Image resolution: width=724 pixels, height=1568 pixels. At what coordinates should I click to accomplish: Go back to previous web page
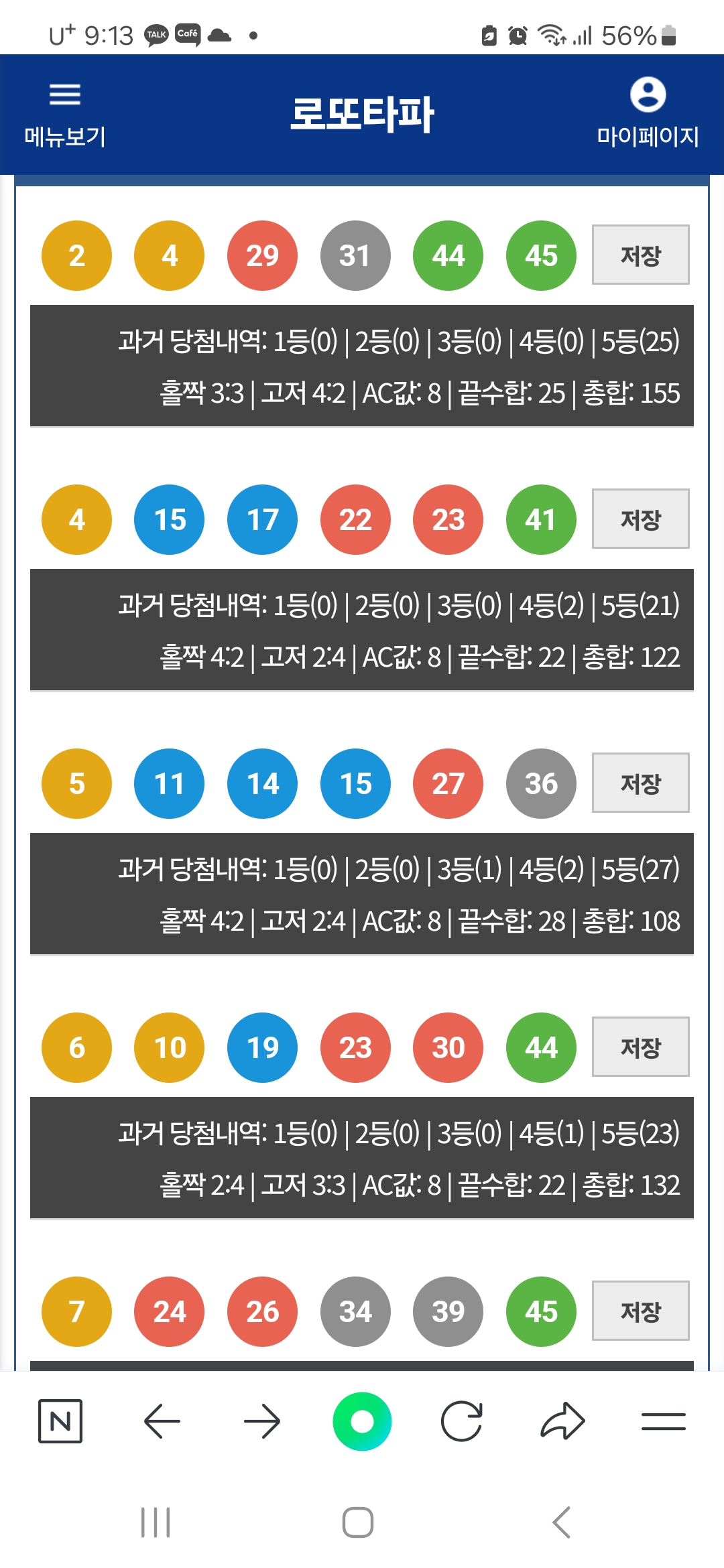[x=162, y=1421]
